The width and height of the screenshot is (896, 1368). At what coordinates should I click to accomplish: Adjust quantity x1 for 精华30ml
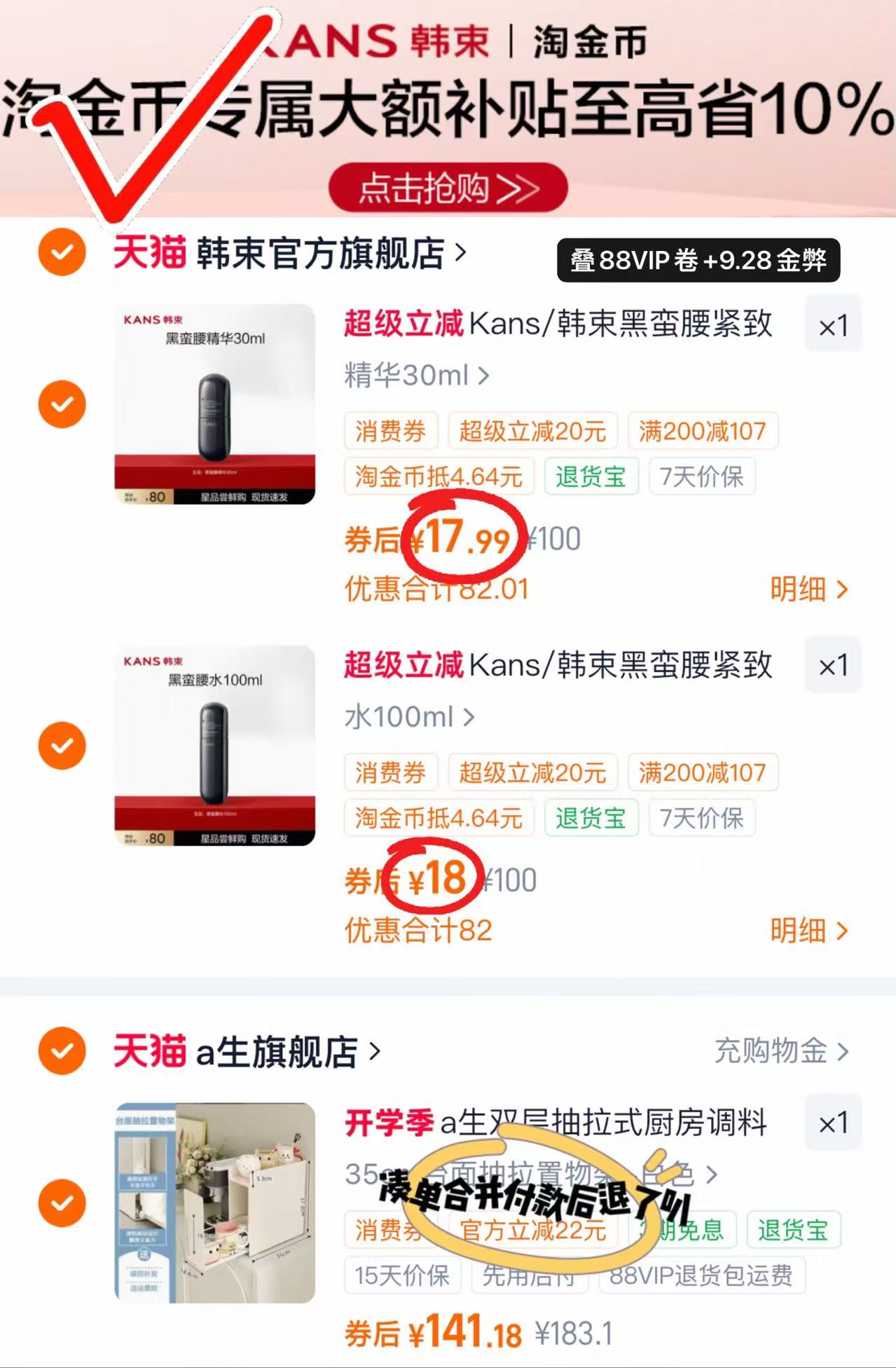click(x=834, y=327)
